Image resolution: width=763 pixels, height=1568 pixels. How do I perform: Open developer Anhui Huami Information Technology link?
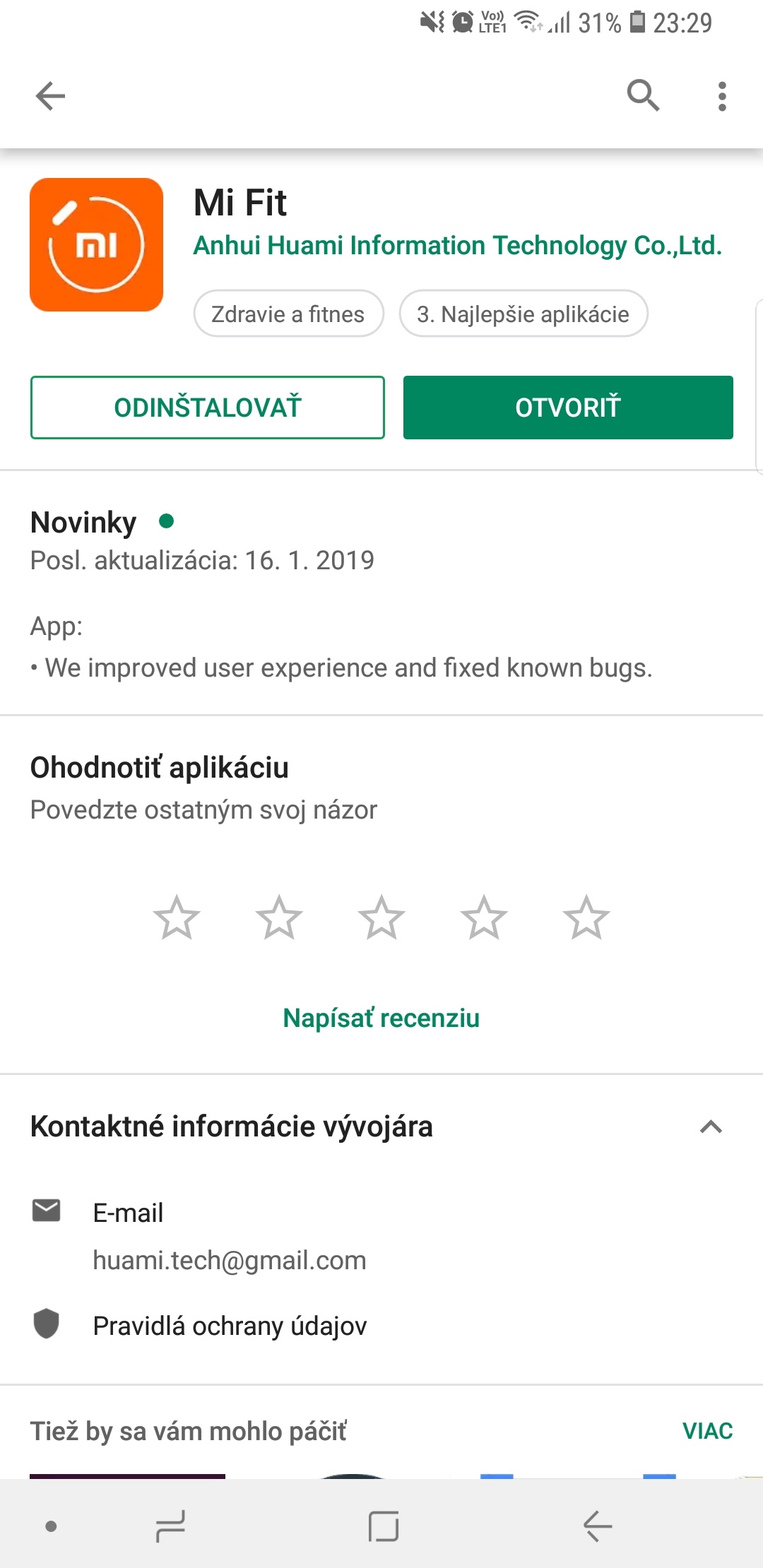458,246
